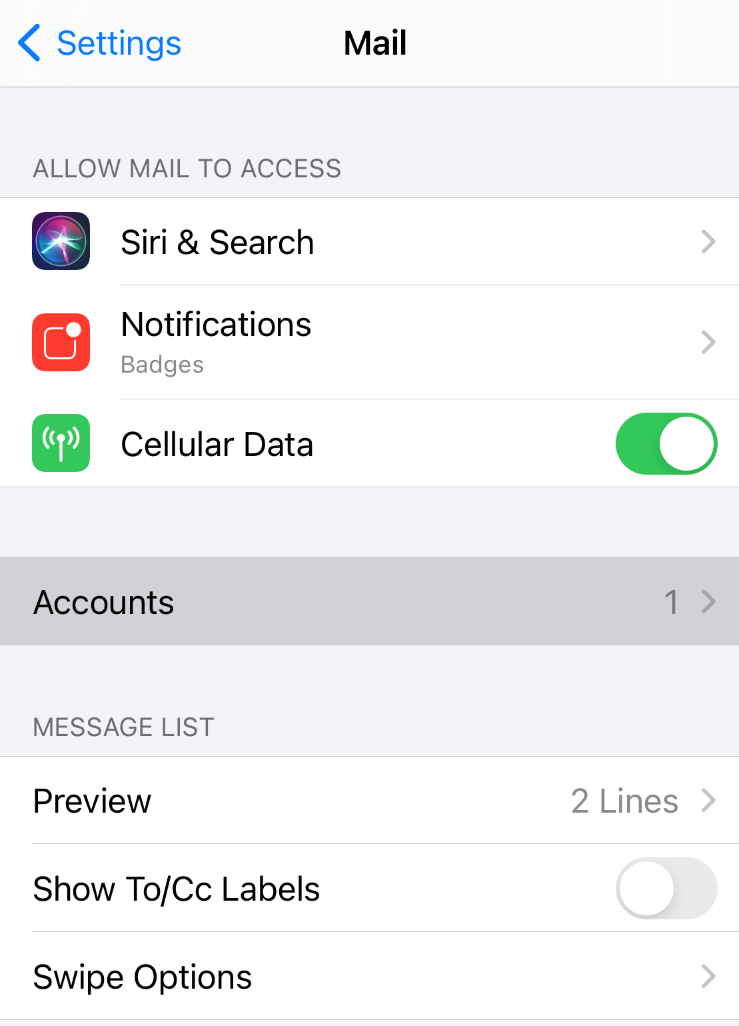The height and width of the screenshot is (1026, 739).
Task: Tap the chevron beside Swipe Options
Action: pos(709,976)
